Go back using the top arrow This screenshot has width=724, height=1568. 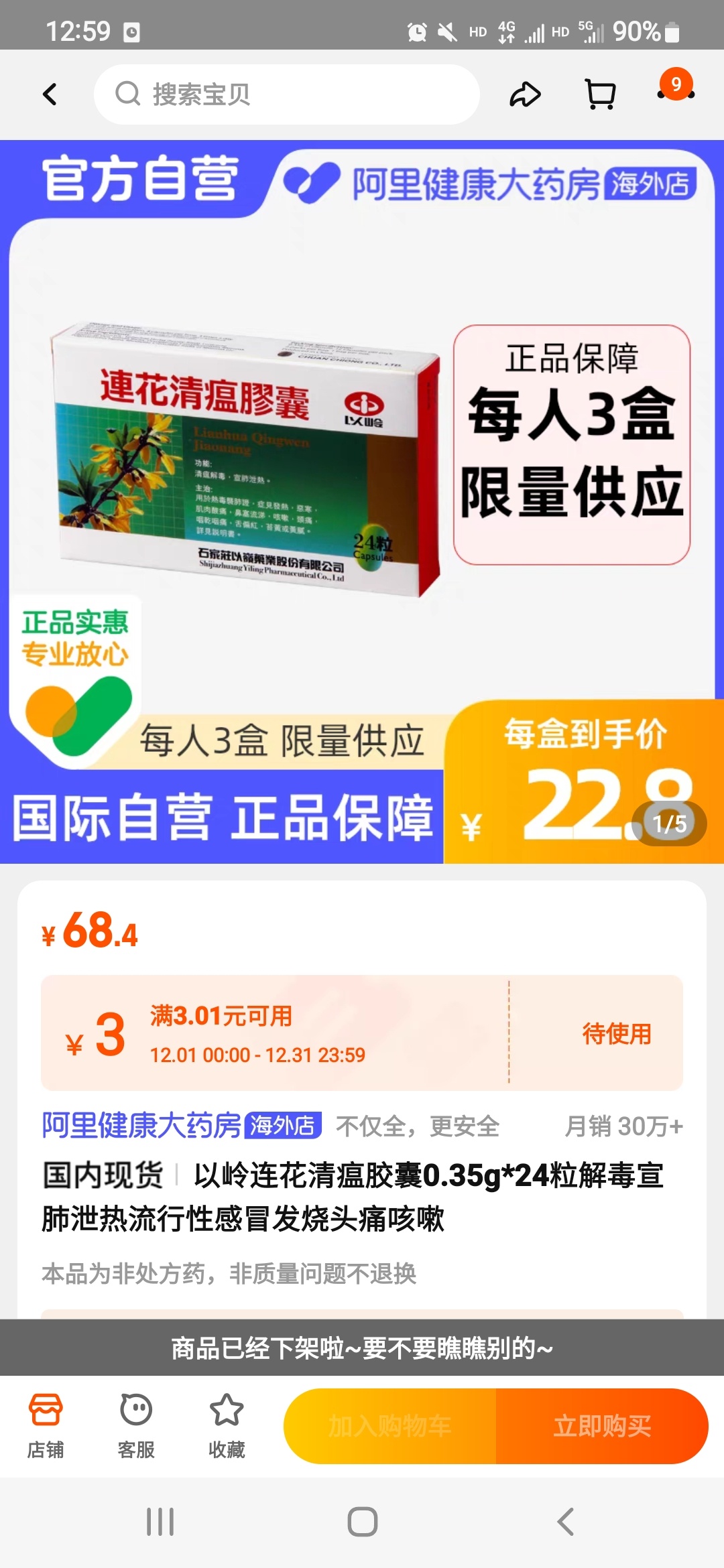(x=50, y=94)
